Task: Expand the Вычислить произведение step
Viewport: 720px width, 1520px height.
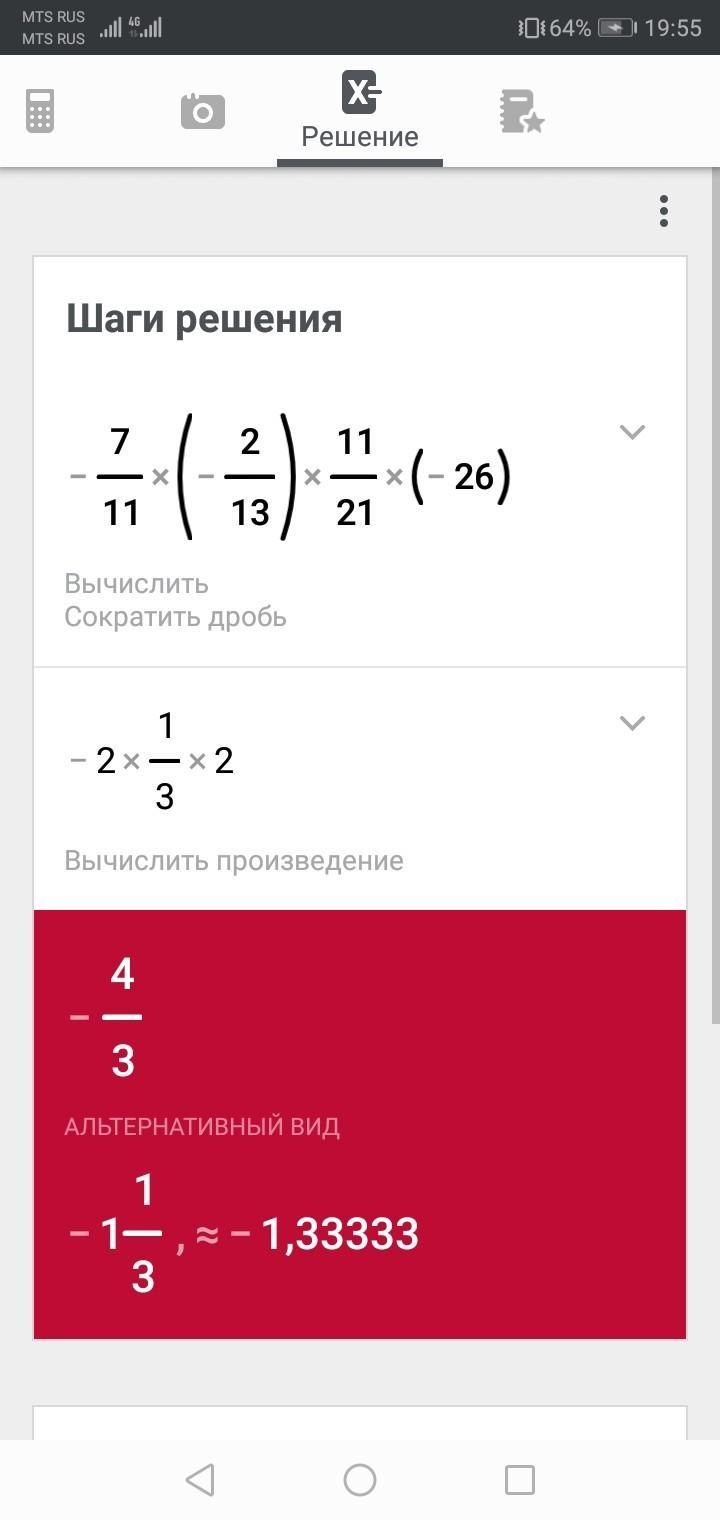Action: [x=631, y=723]
